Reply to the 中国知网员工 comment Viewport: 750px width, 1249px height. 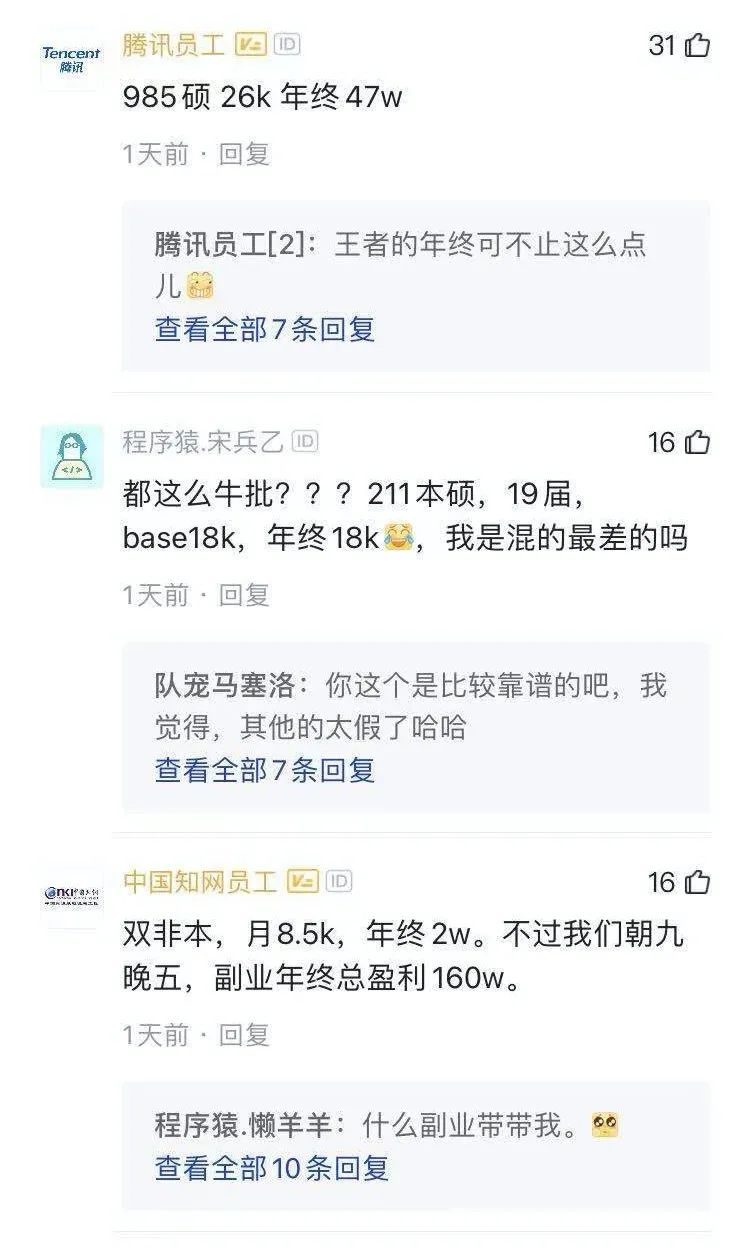point(245,1035)
